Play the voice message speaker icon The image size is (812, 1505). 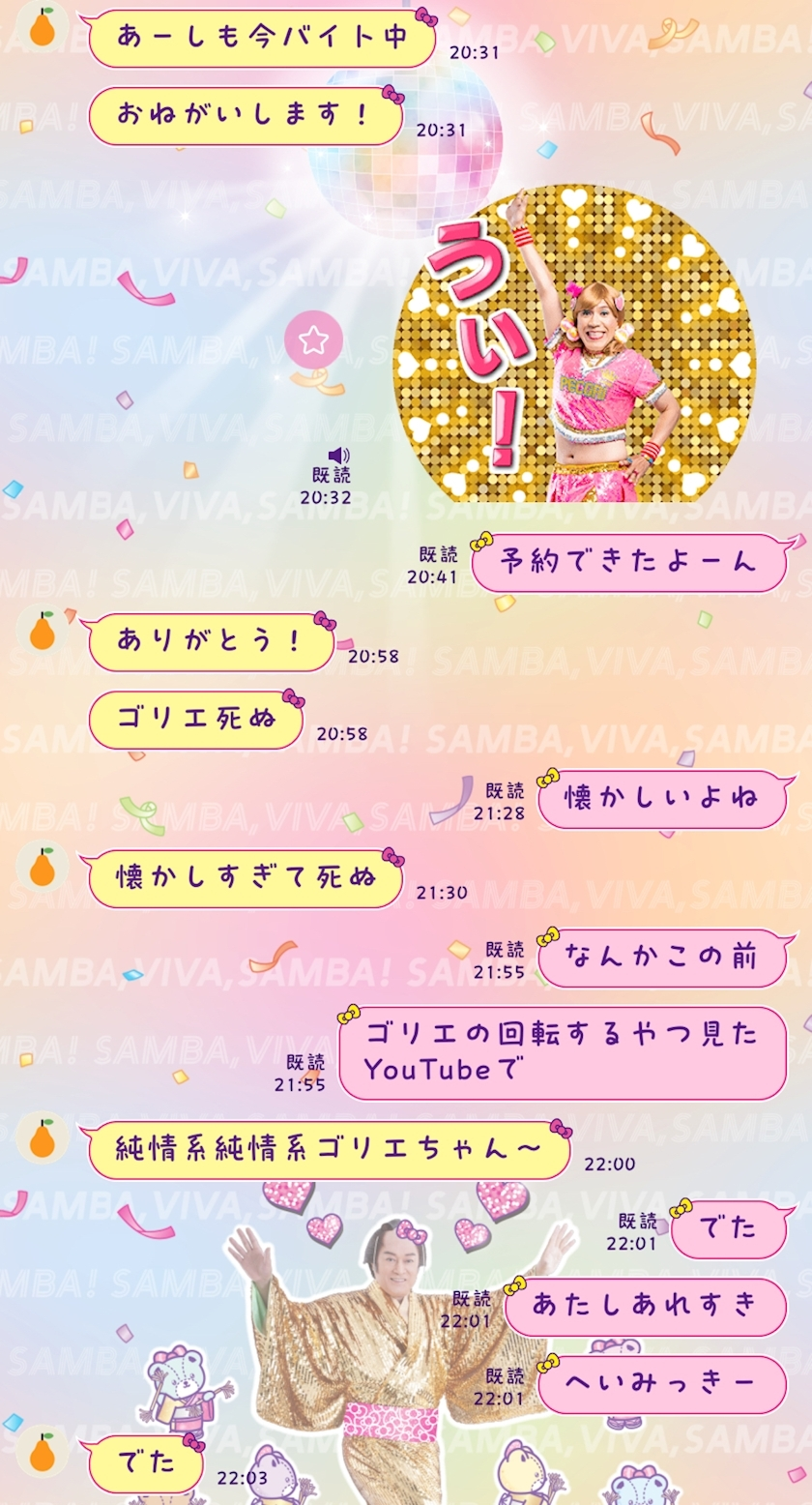tap(338, 455)
